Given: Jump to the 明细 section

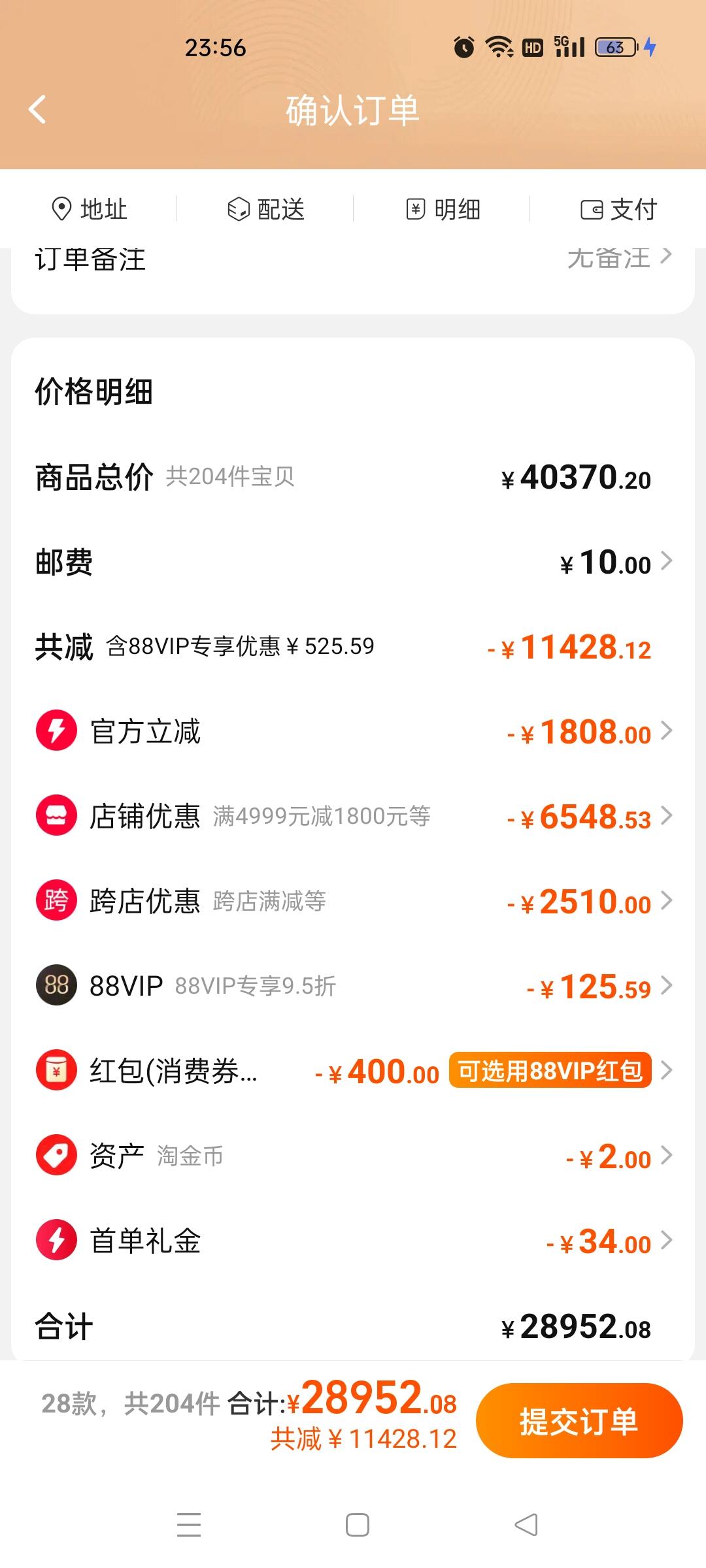Looking at the screenshot, I should [x=443, y=209].
